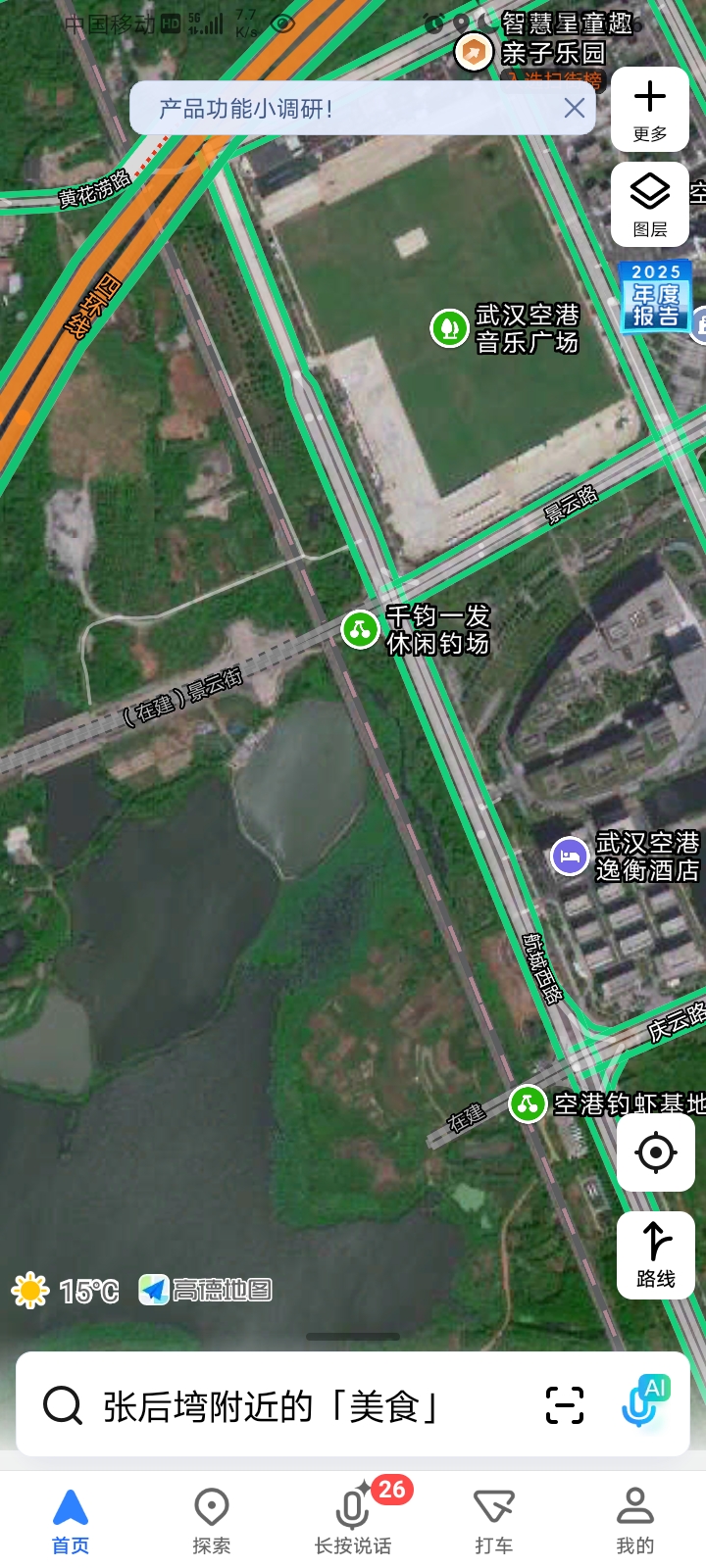Image resolution: width=706 pixels, height=1568 pixels.
Task: Select 武汉空港逸衡酒店 hotel marker
Action: pyautogui.click(x=570, y=857)
